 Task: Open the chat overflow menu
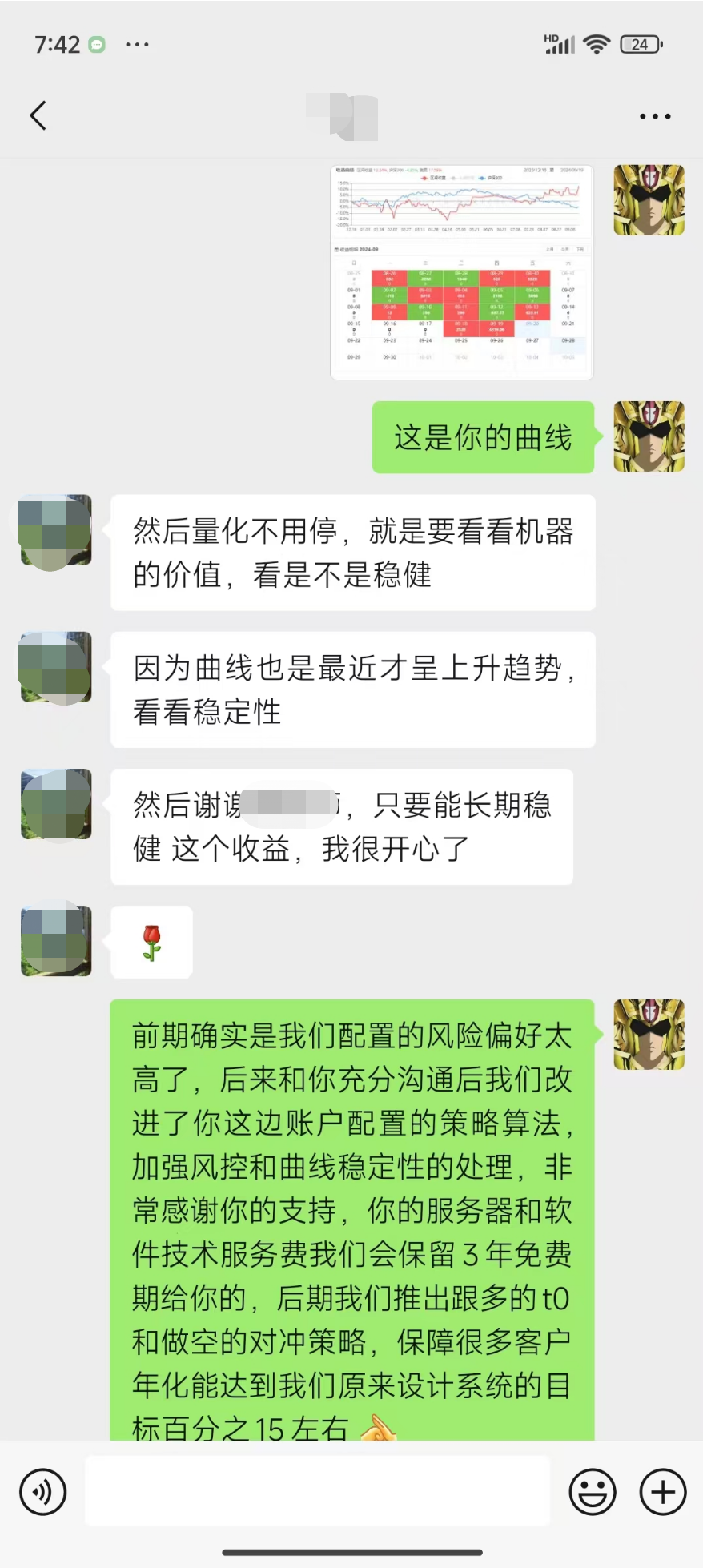654,116
